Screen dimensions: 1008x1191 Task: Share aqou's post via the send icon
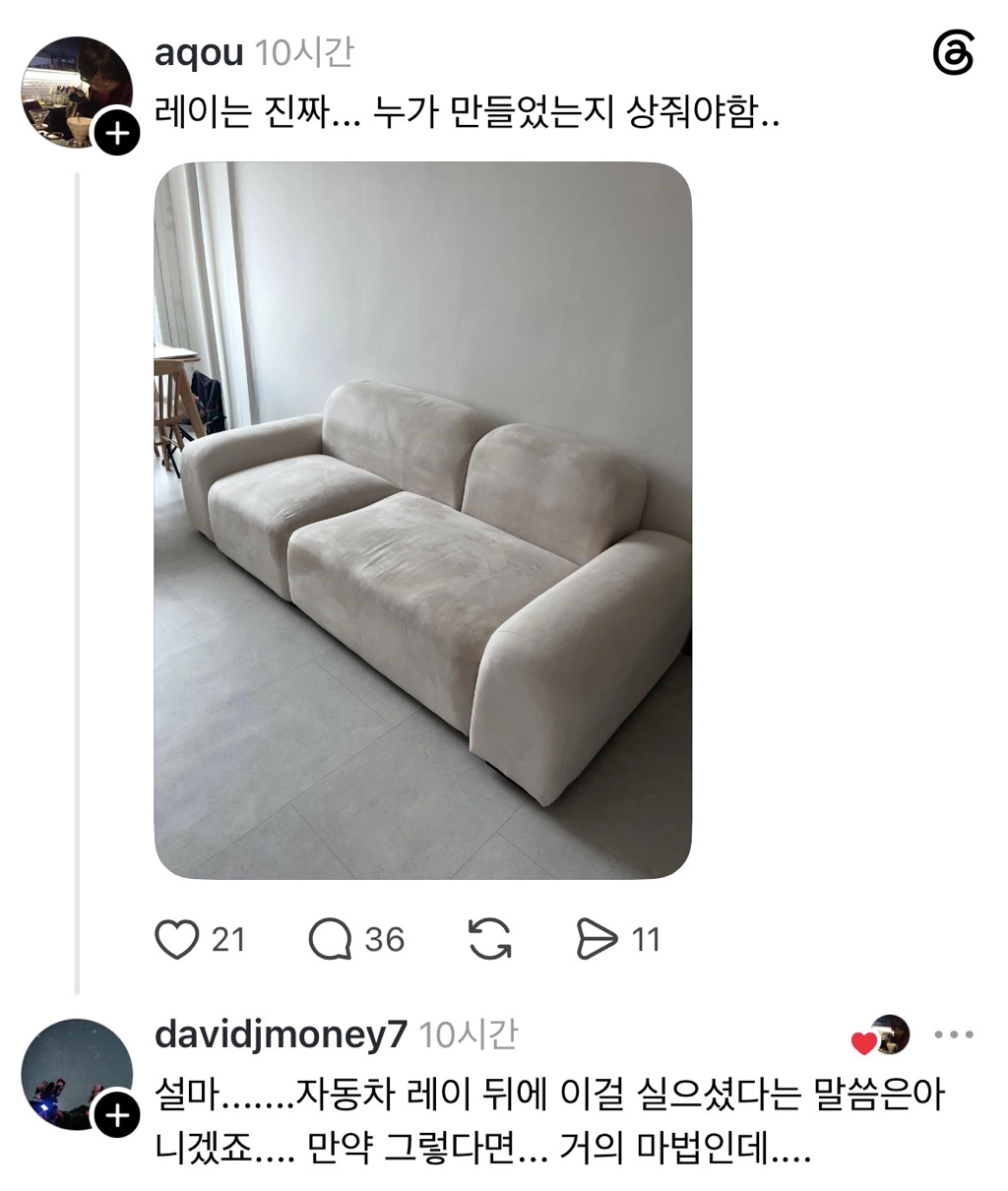click(596, 939)
